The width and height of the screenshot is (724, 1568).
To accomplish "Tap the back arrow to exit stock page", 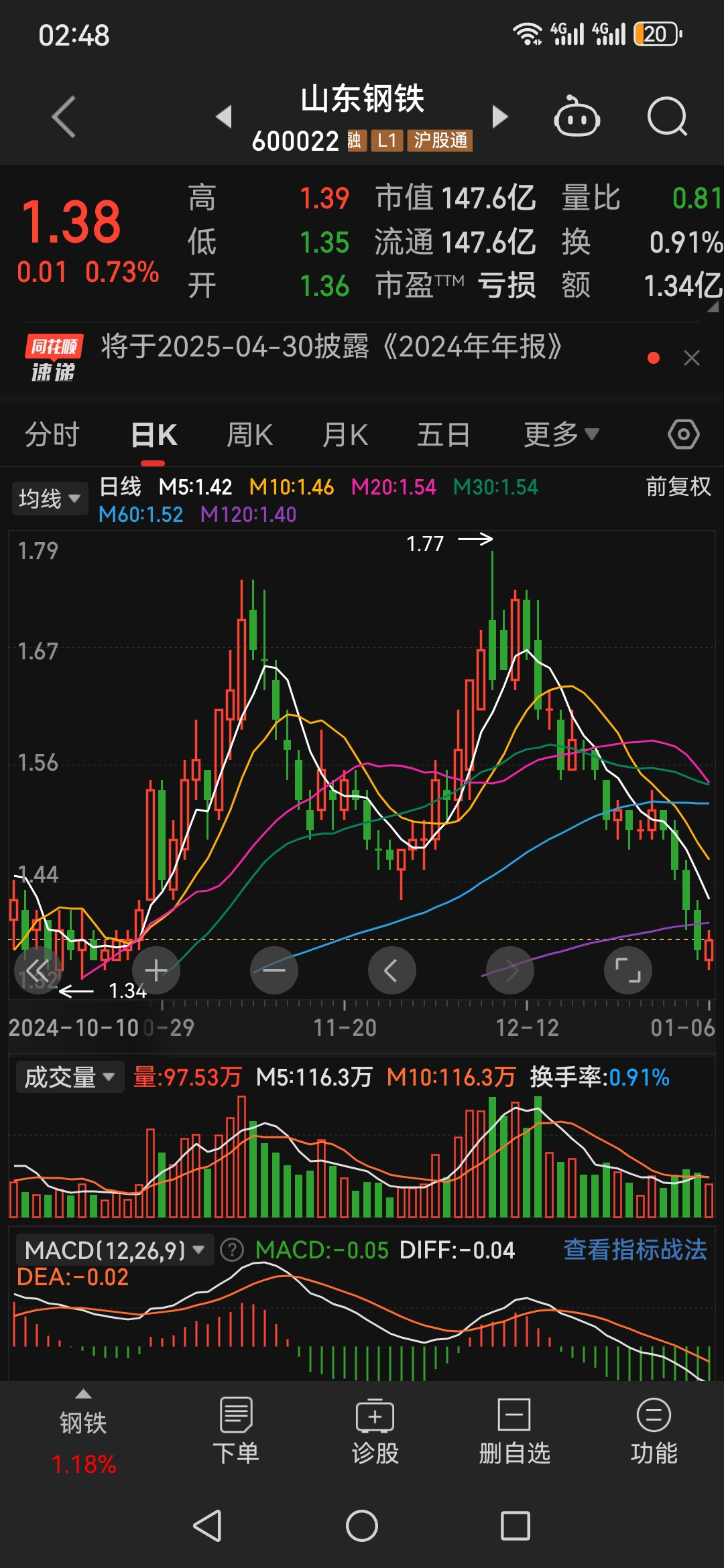I will point(62,115).
